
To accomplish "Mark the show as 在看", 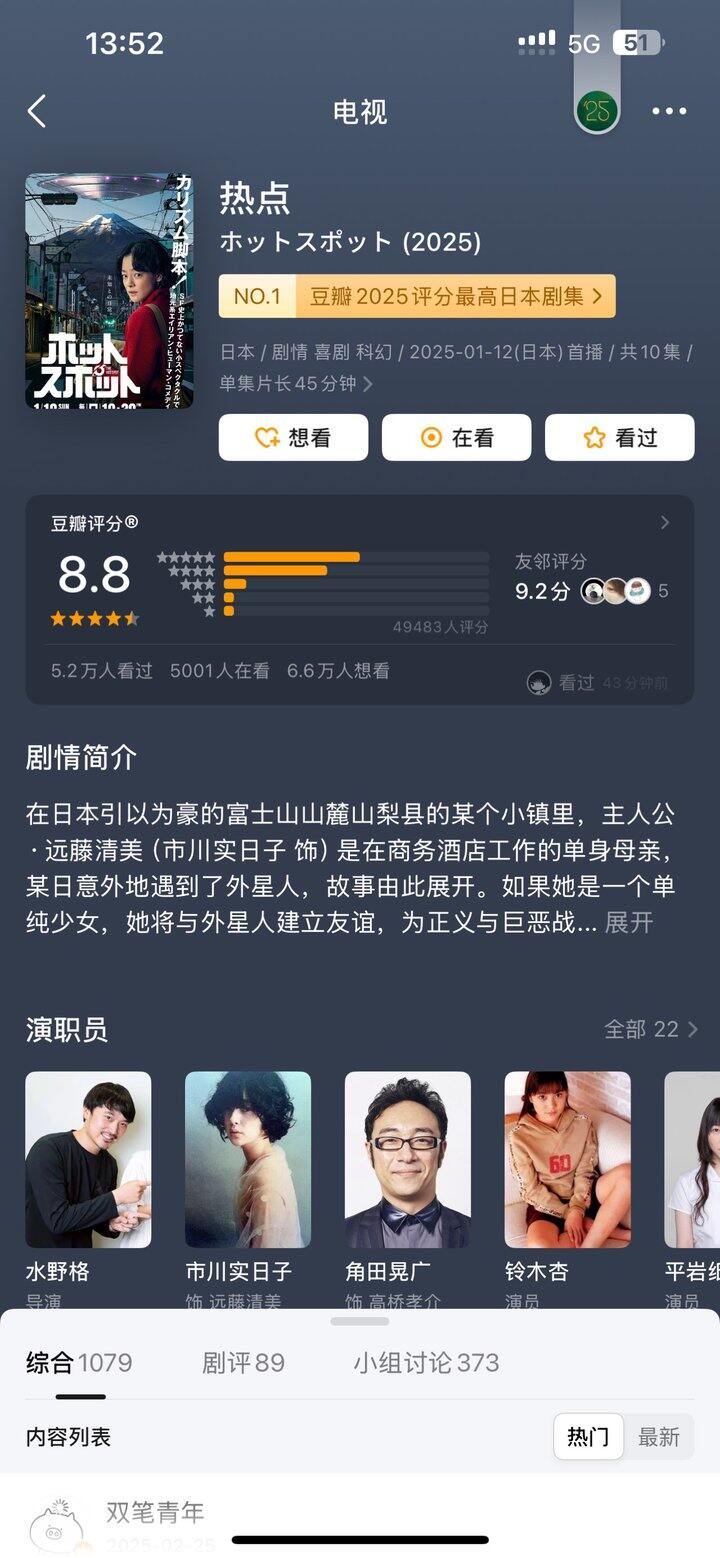I will pyautogui.click(x=456, y=437).
